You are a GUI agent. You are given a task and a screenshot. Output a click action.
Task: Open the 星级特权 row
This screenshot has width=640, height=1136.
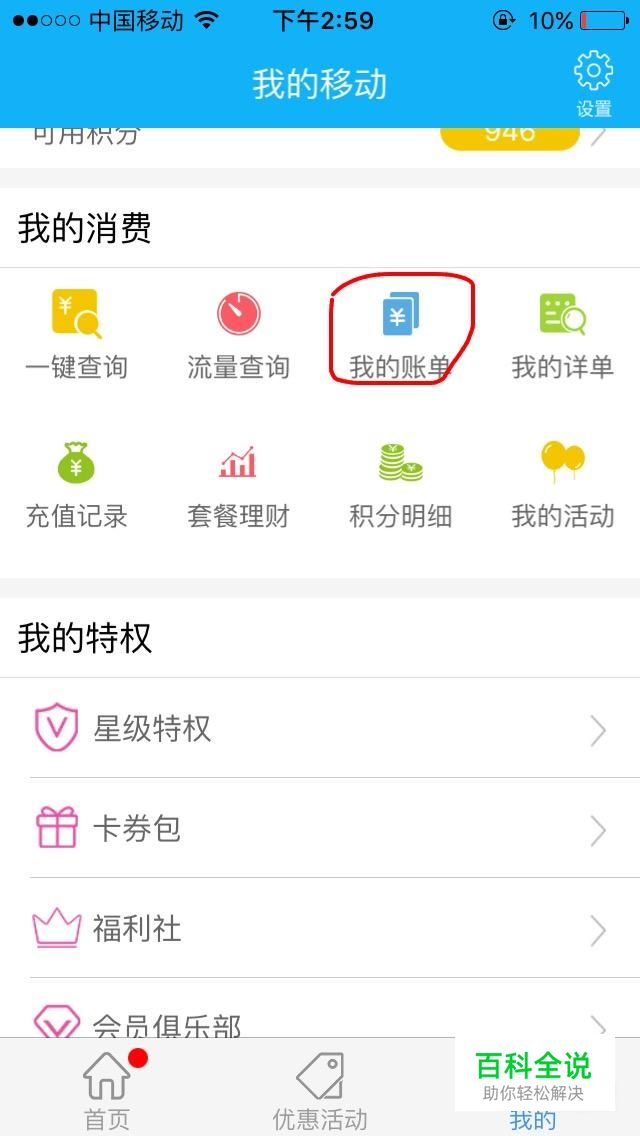coord(320,728)
